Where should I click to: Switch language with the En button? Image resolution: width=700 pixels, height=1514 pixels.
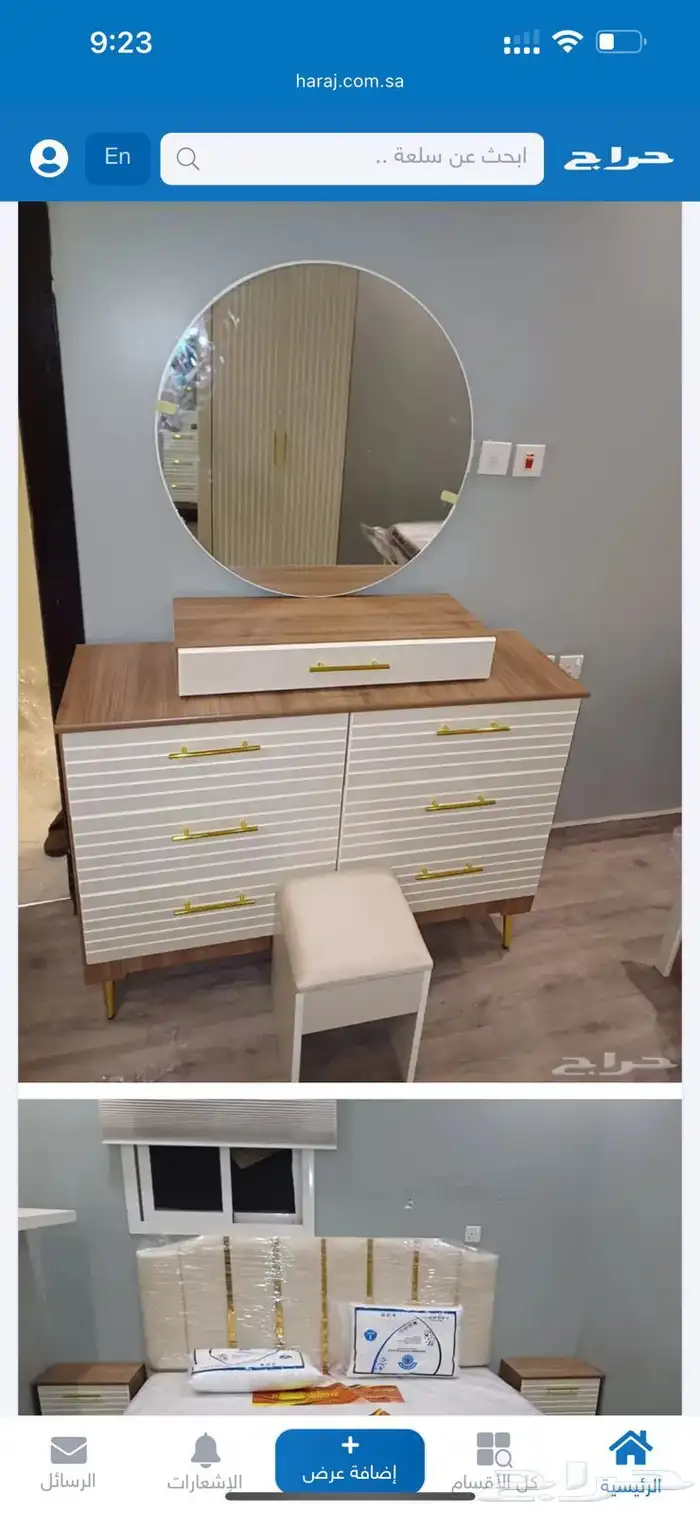pos(117,158)
